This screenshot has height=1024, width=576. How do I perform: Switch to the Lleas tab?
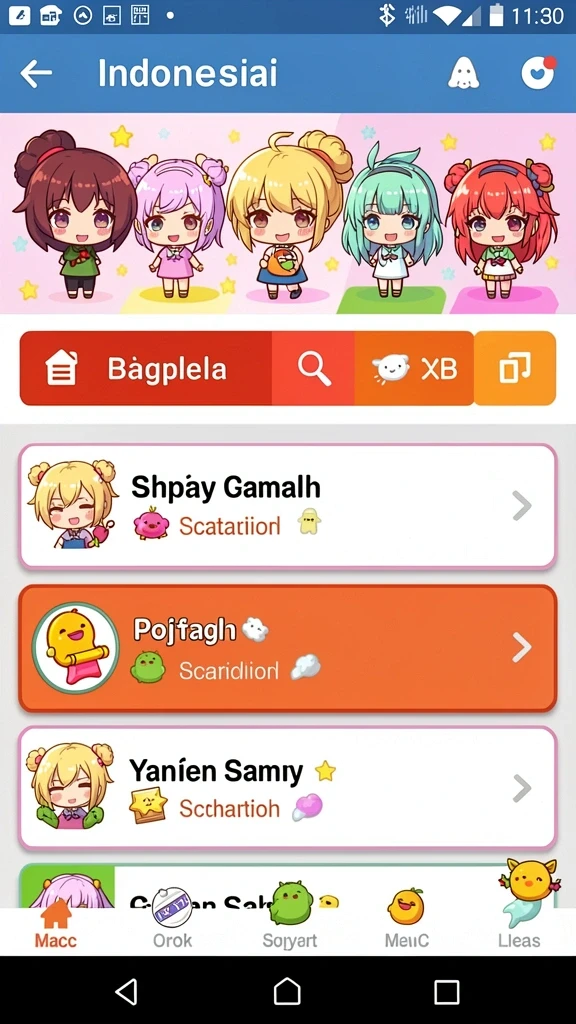(519, 926)
